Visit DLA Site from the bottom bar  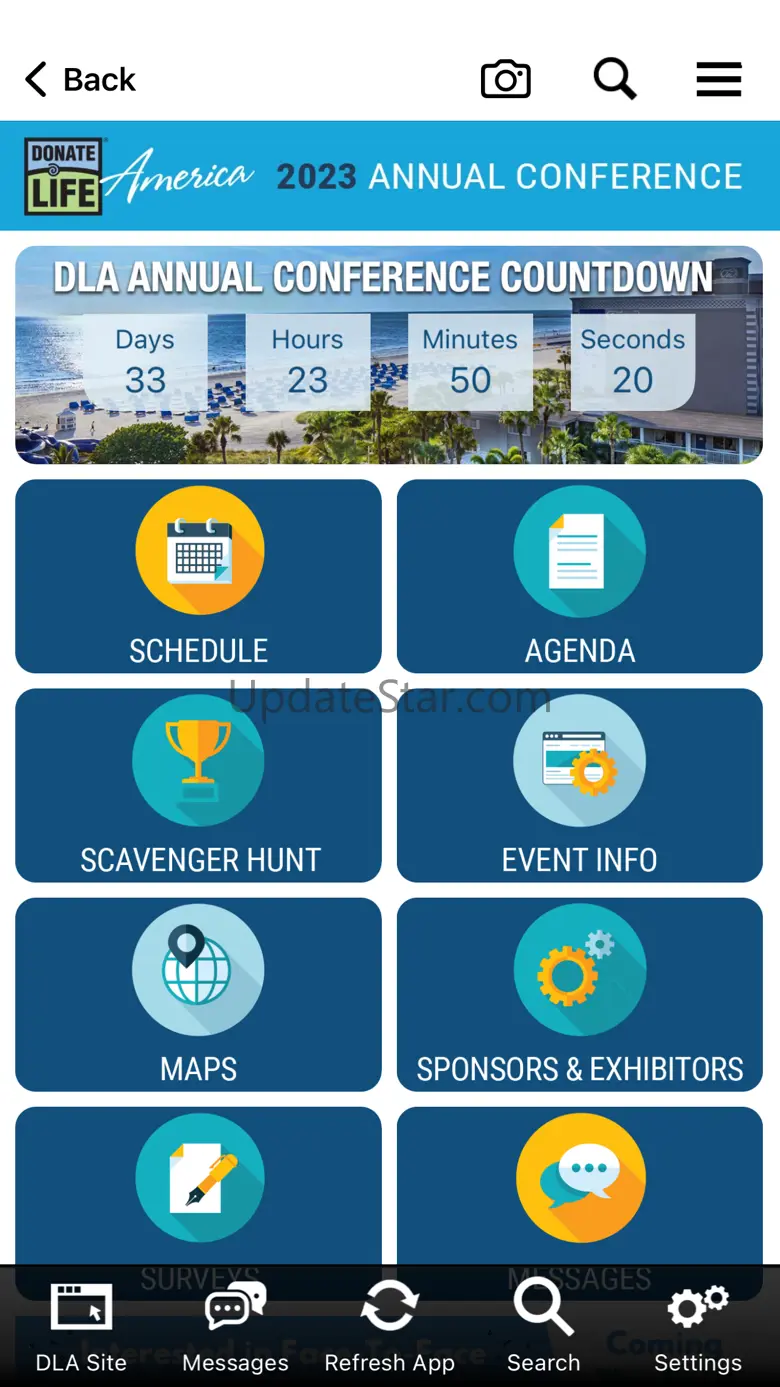81,1328
